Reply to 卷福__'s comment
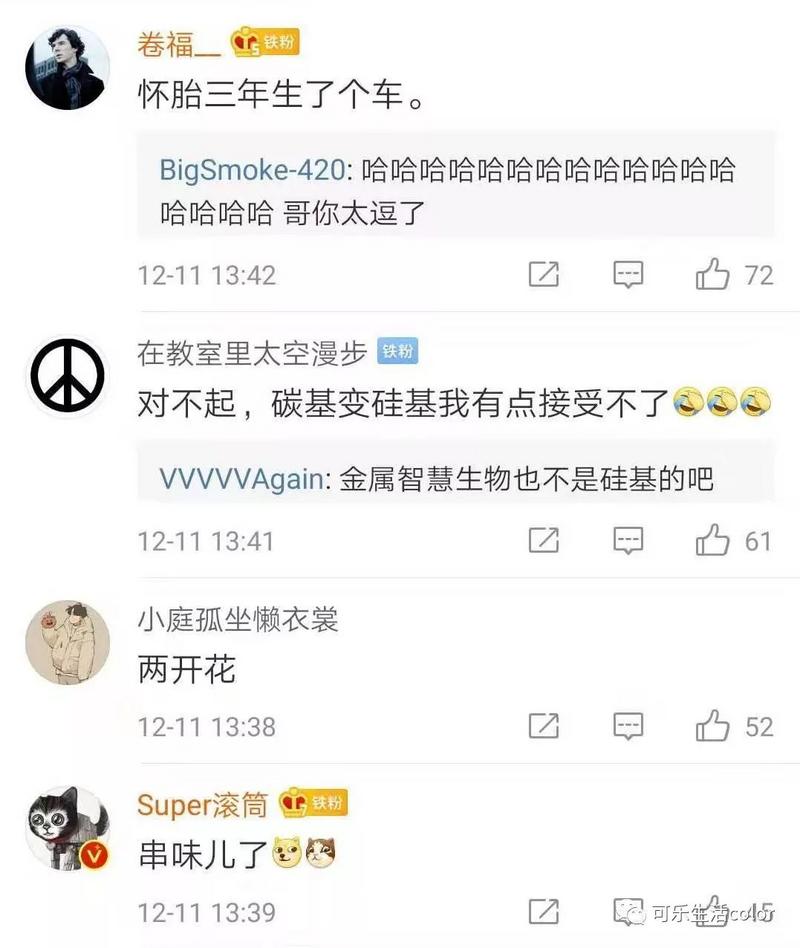The height and width of the screenshot is (948, 800). pyautogui.click(x=628, y=274)
